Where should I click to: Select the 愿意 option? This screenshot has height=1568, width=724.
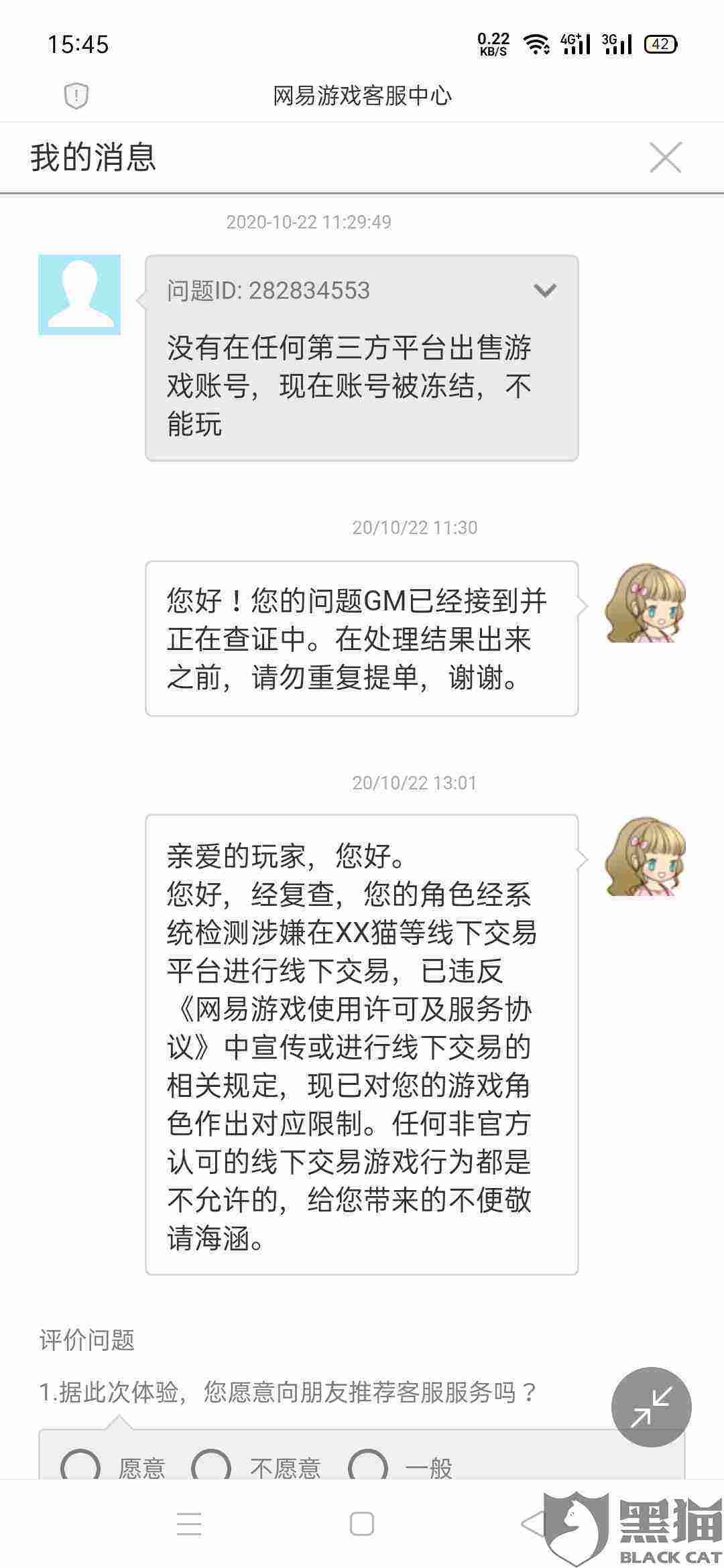[x=80, y=1467]
